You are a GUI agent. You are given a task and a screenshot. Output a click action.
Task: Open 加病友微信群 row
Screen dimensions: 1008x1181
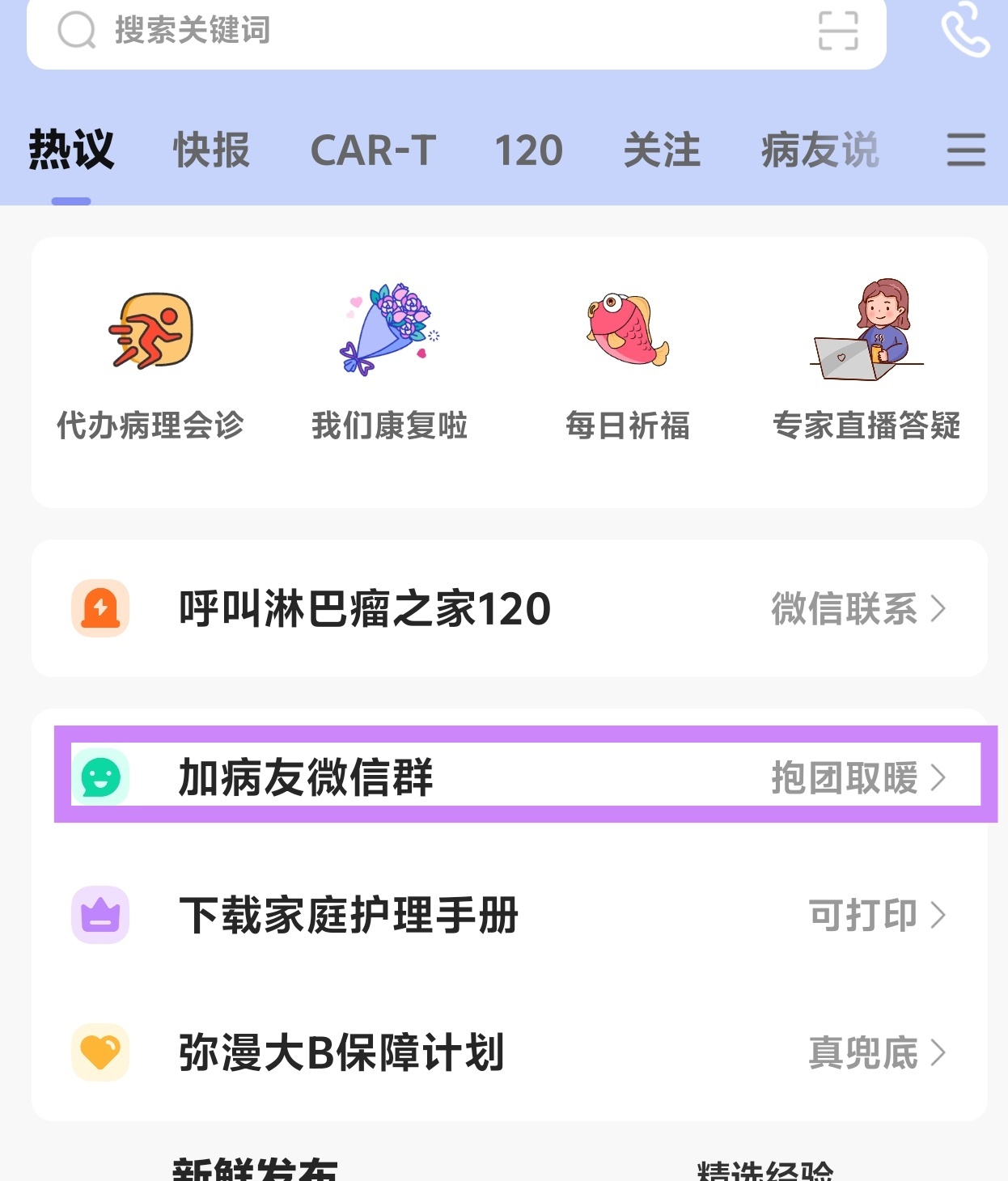510,777
